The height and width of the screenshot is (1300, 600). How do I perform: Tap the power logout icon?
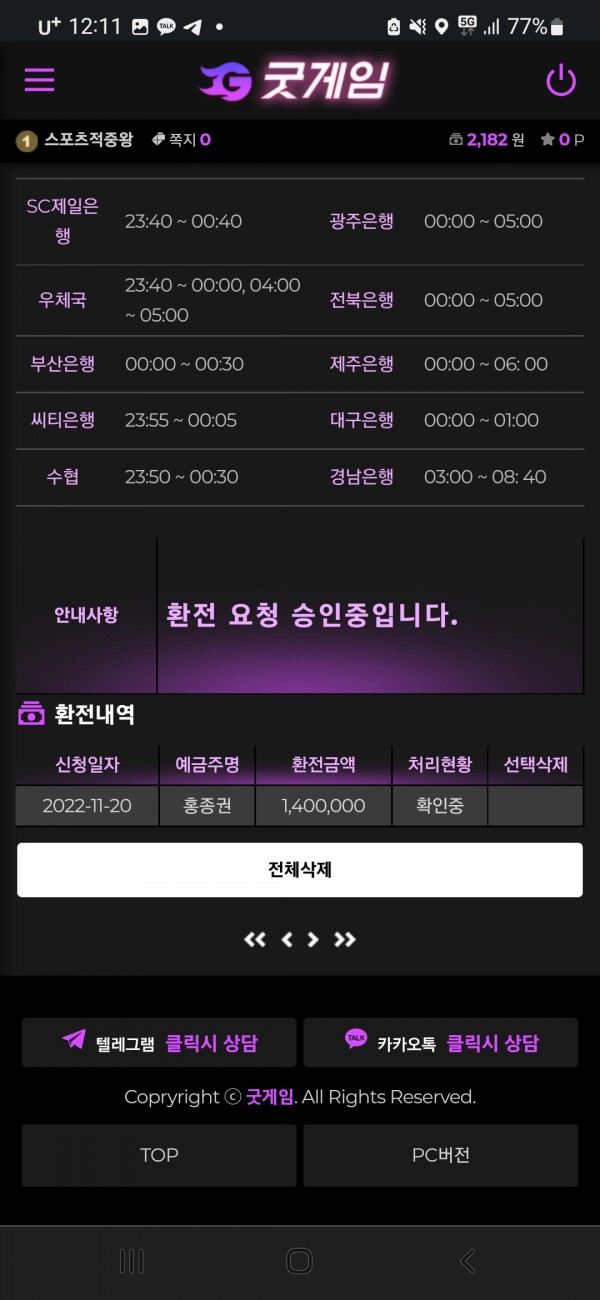point(560,80)
